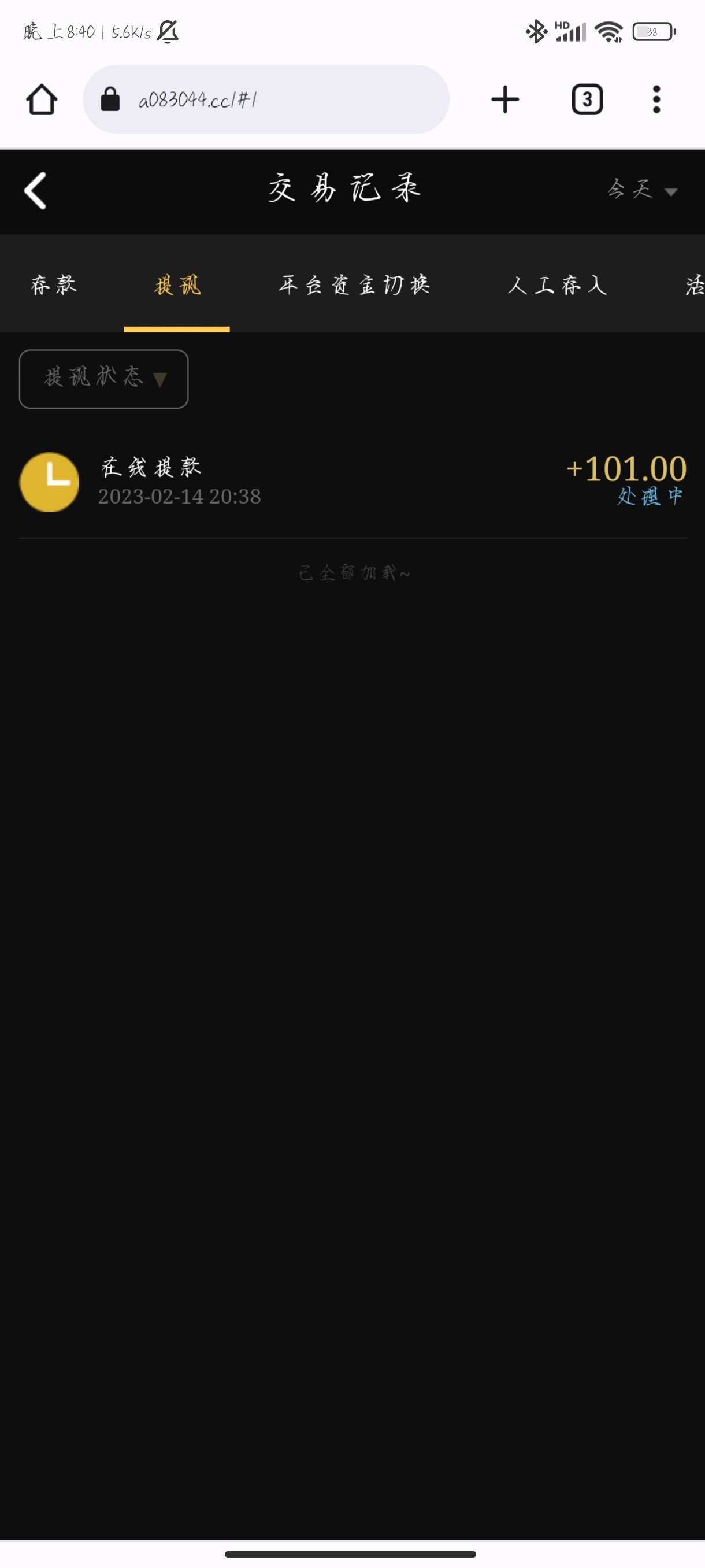This screenshot has width=705, height=1568.
Task: Expand the 提现状态 filter dropdown
Action: point(104,379)
